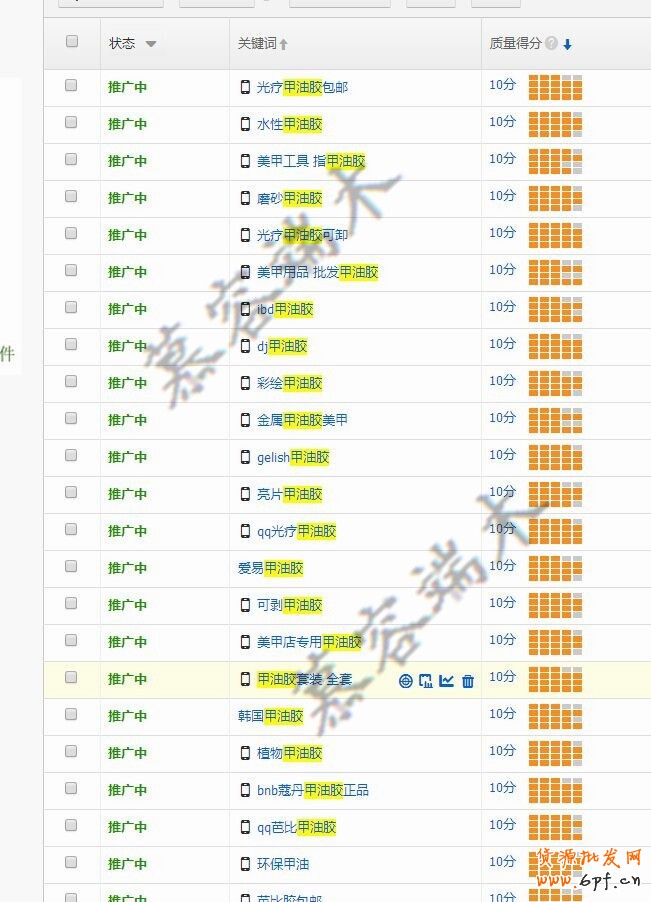The image size is (651, 902).
Task: View trend chart for 甲油胶套装 全套
Action: 447,681
